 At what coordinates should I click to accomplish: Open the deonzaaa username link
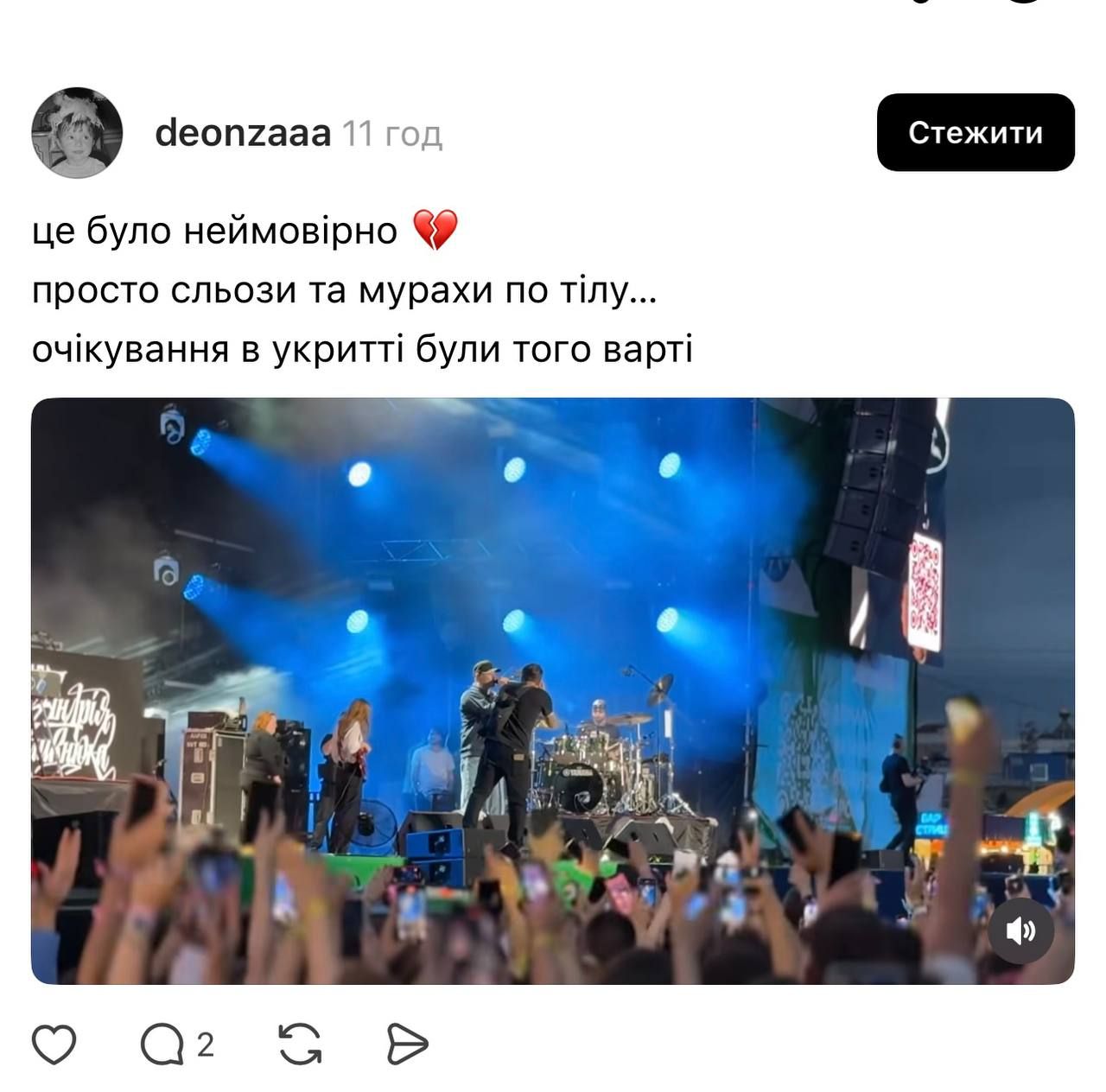243,134
